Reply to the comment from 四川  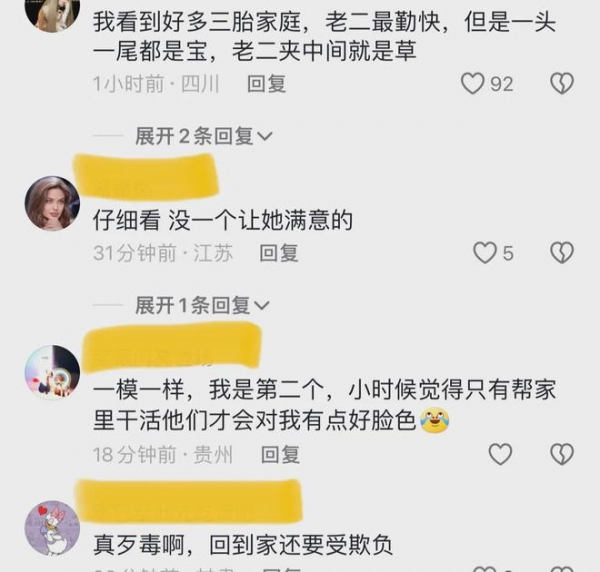click(267, 85)
